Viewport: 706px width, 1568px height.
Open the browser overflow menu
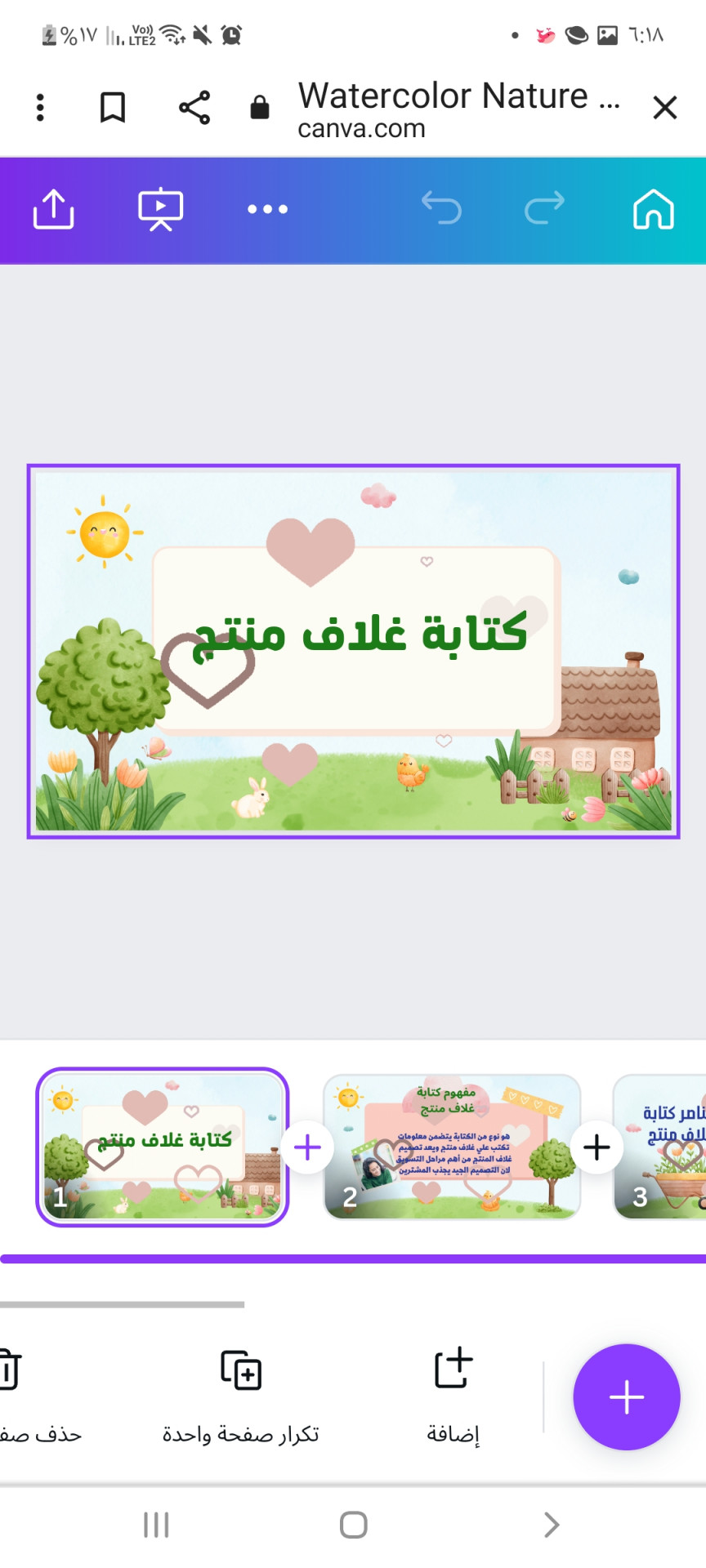coord(40,107)
